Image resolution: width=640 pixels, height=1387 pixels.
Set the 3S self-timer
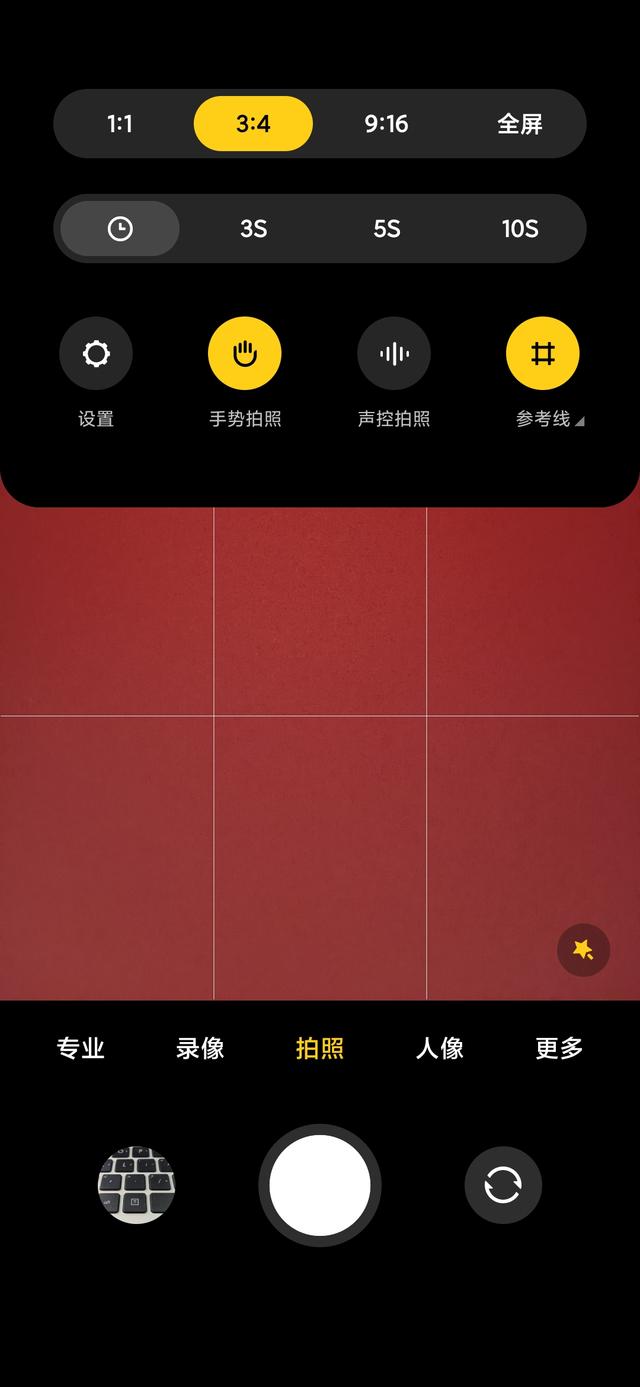253,229
